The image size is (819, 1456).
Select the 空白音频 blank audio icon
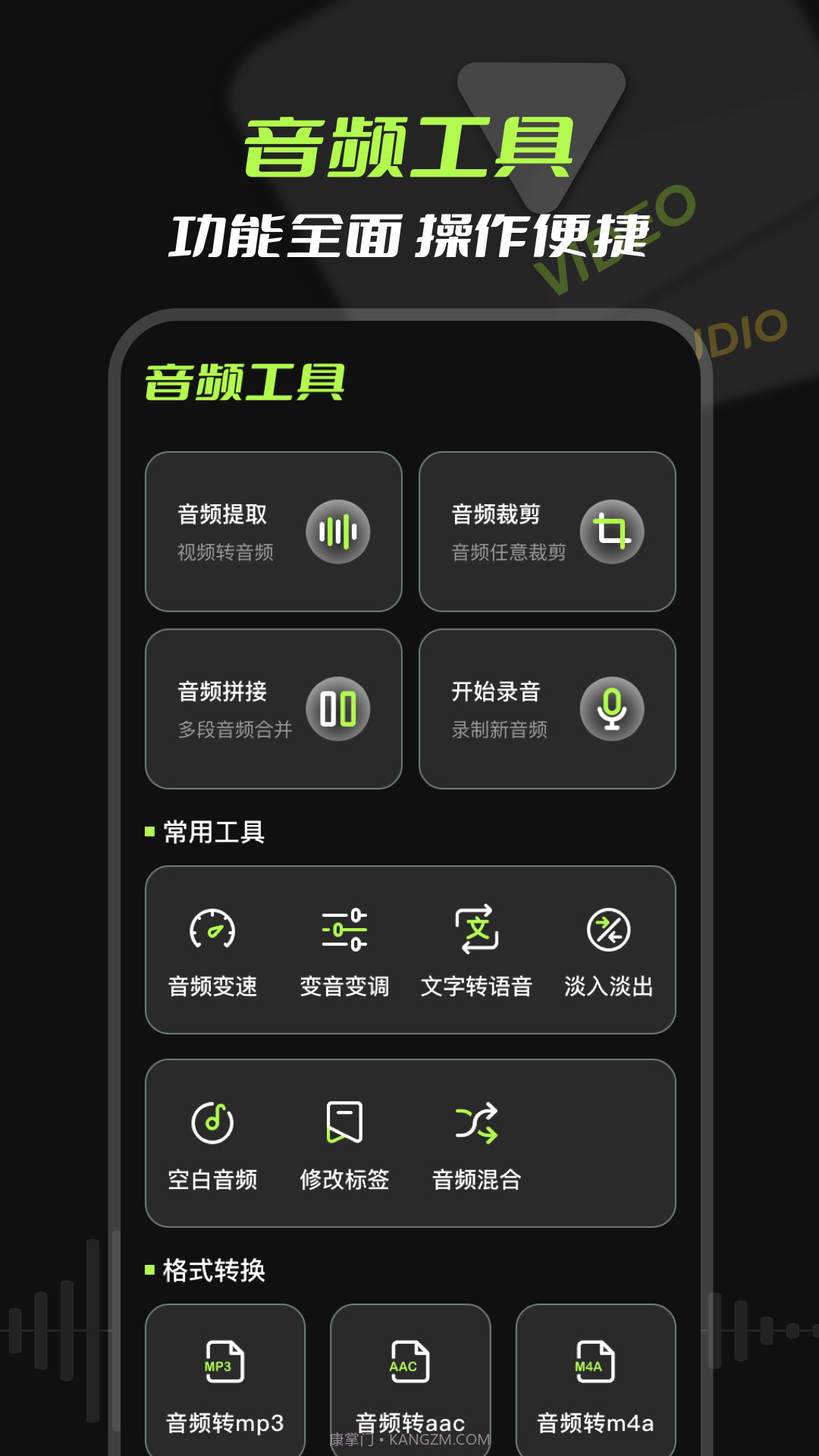point(212,1122)
